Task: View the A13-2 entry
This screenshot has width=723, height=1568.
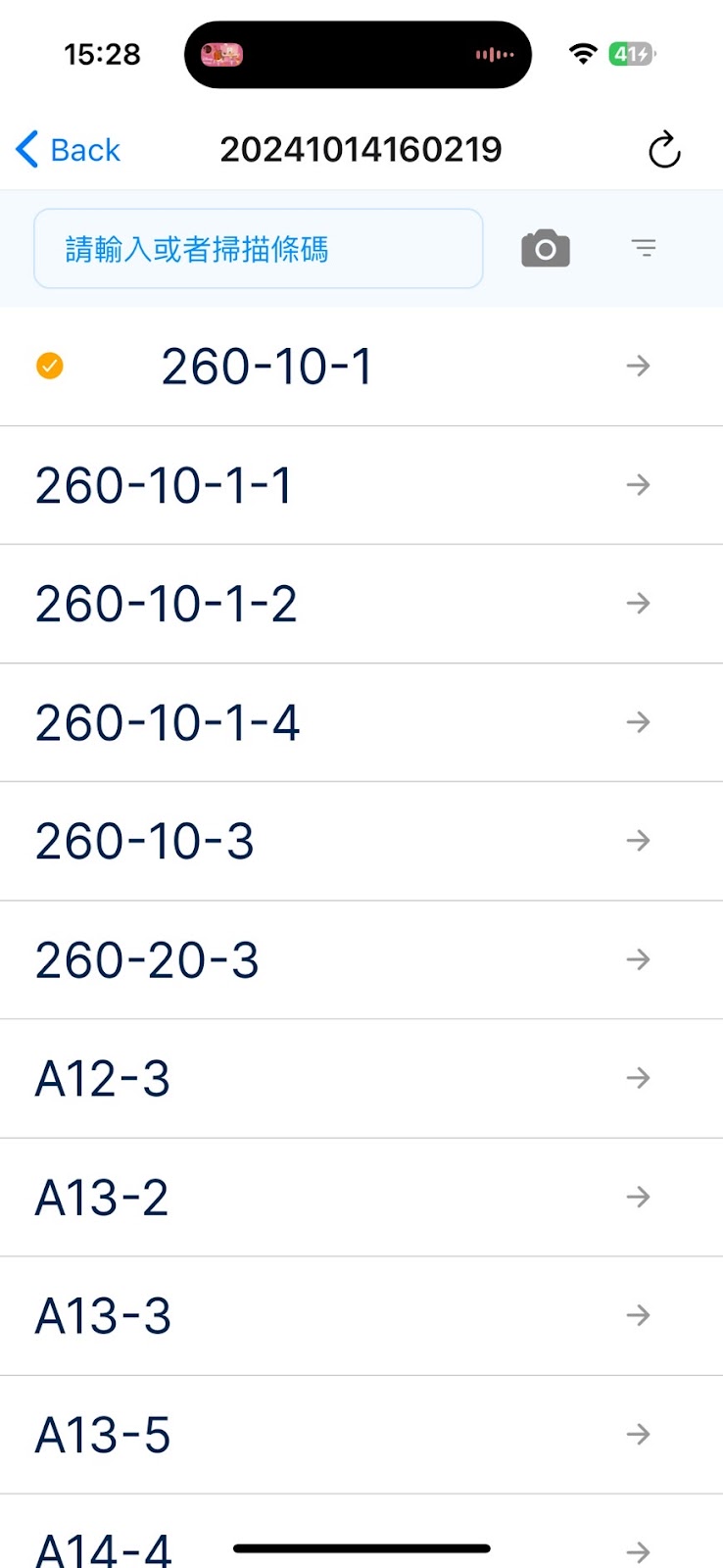Action: [x=361, y=1197]
